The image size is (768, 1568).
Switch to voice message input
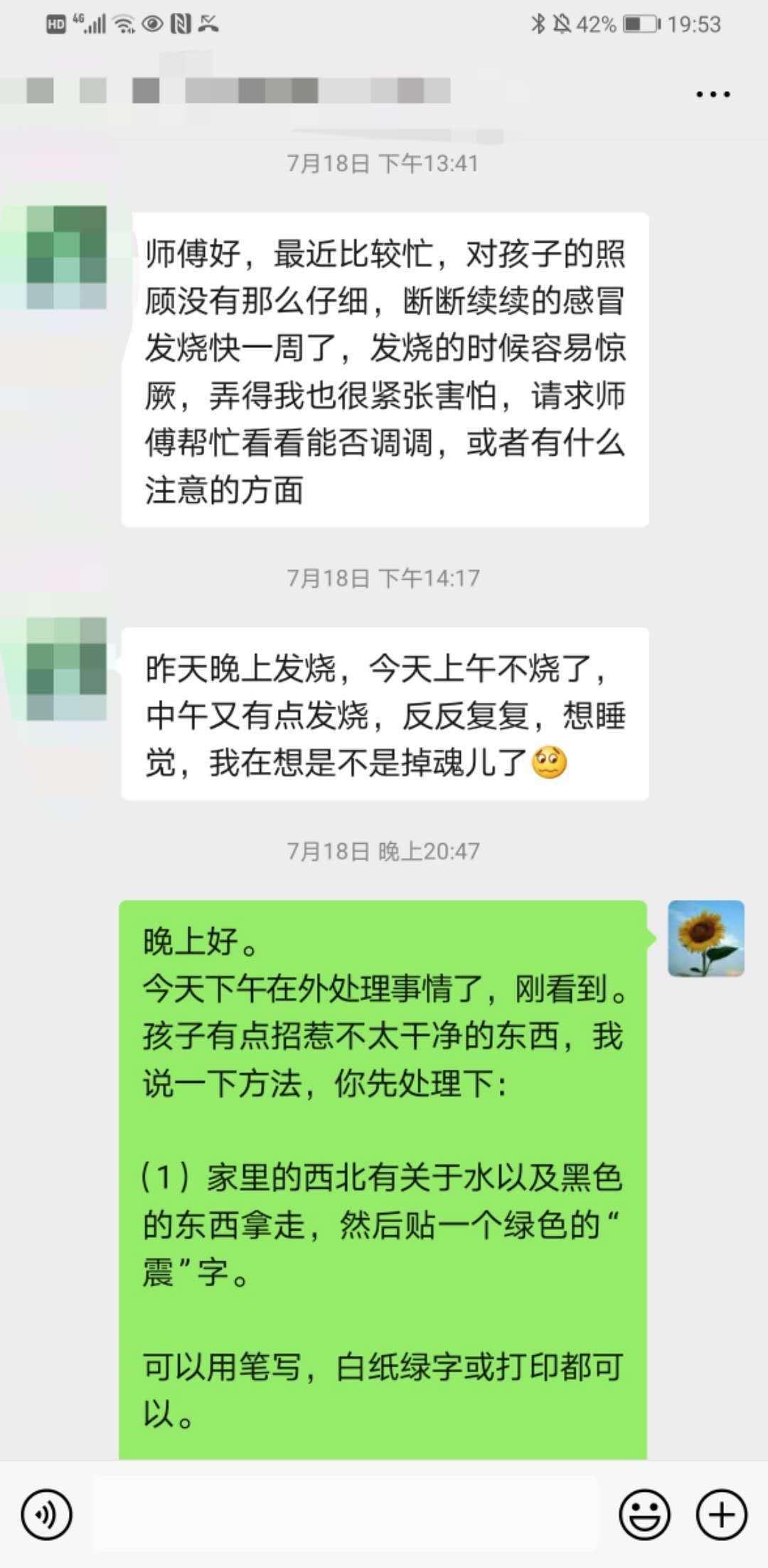pos(47,1515)
